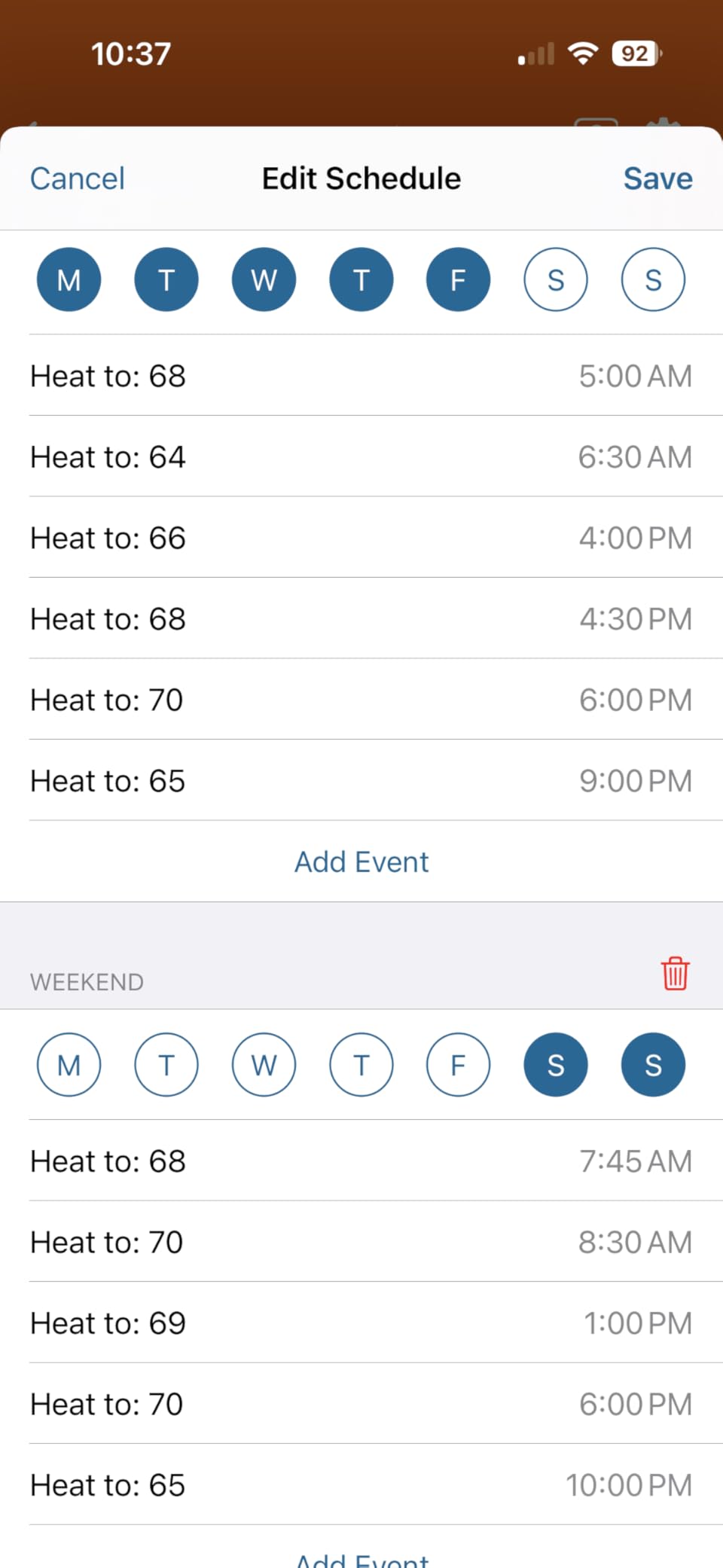This screenshot has width=723, height=1568.
Task: Edit the 4:30 PM Heat to 68 event
Action: point(361,618)
